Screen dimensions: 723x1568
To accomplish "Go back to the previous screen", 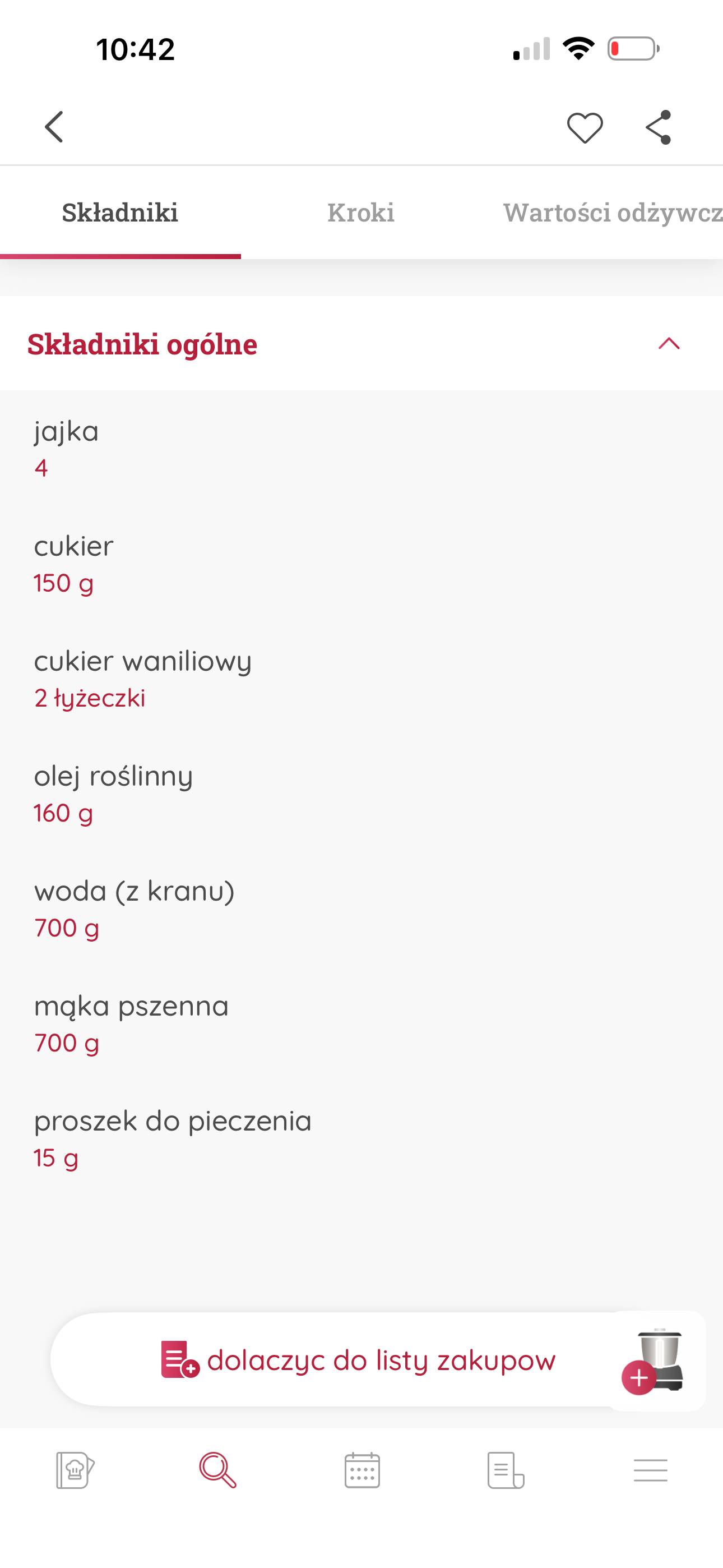I will point(54,127).
